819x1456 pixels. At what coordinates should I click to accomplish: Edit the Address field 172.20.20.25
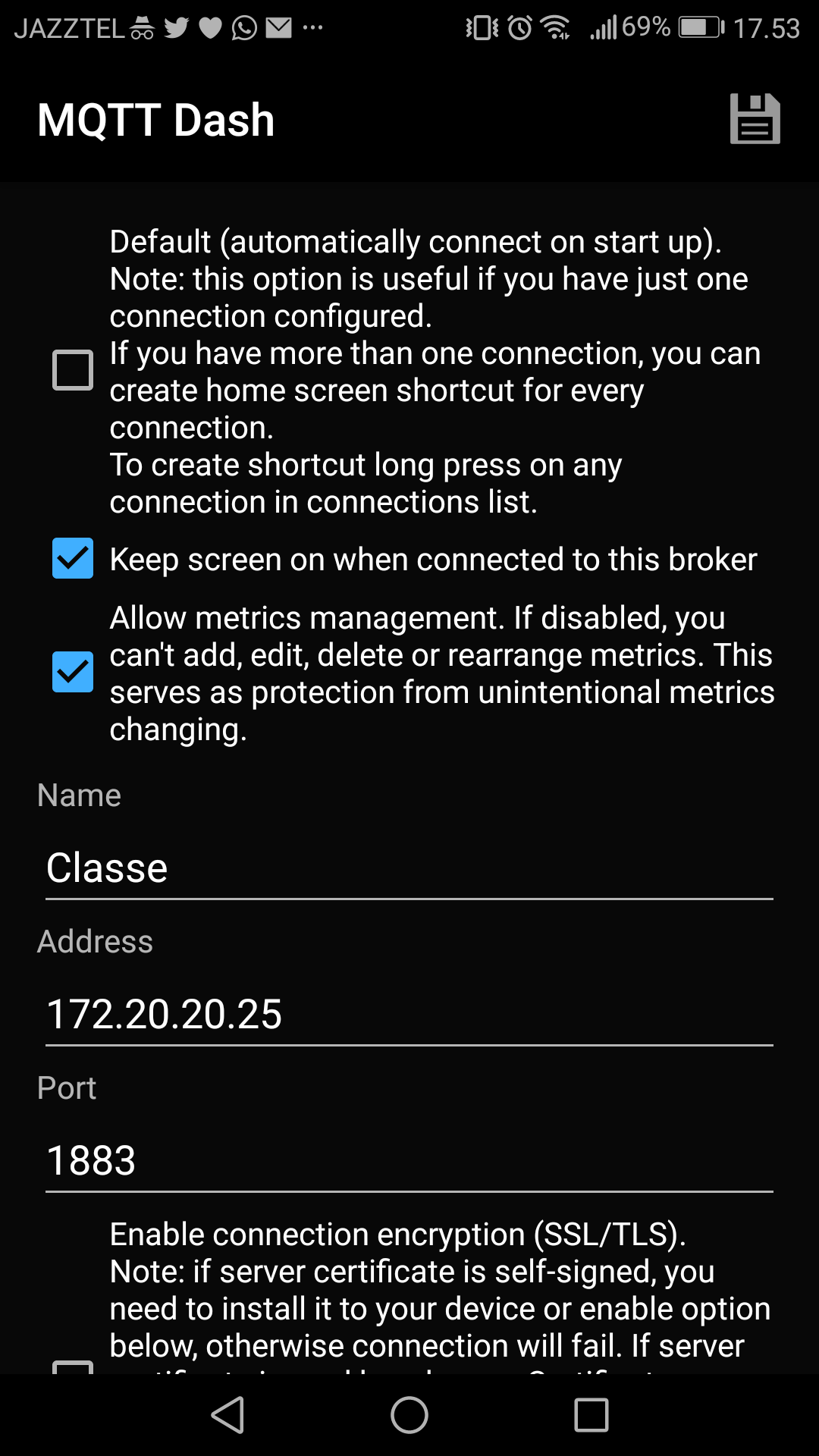pos(409,1014)
